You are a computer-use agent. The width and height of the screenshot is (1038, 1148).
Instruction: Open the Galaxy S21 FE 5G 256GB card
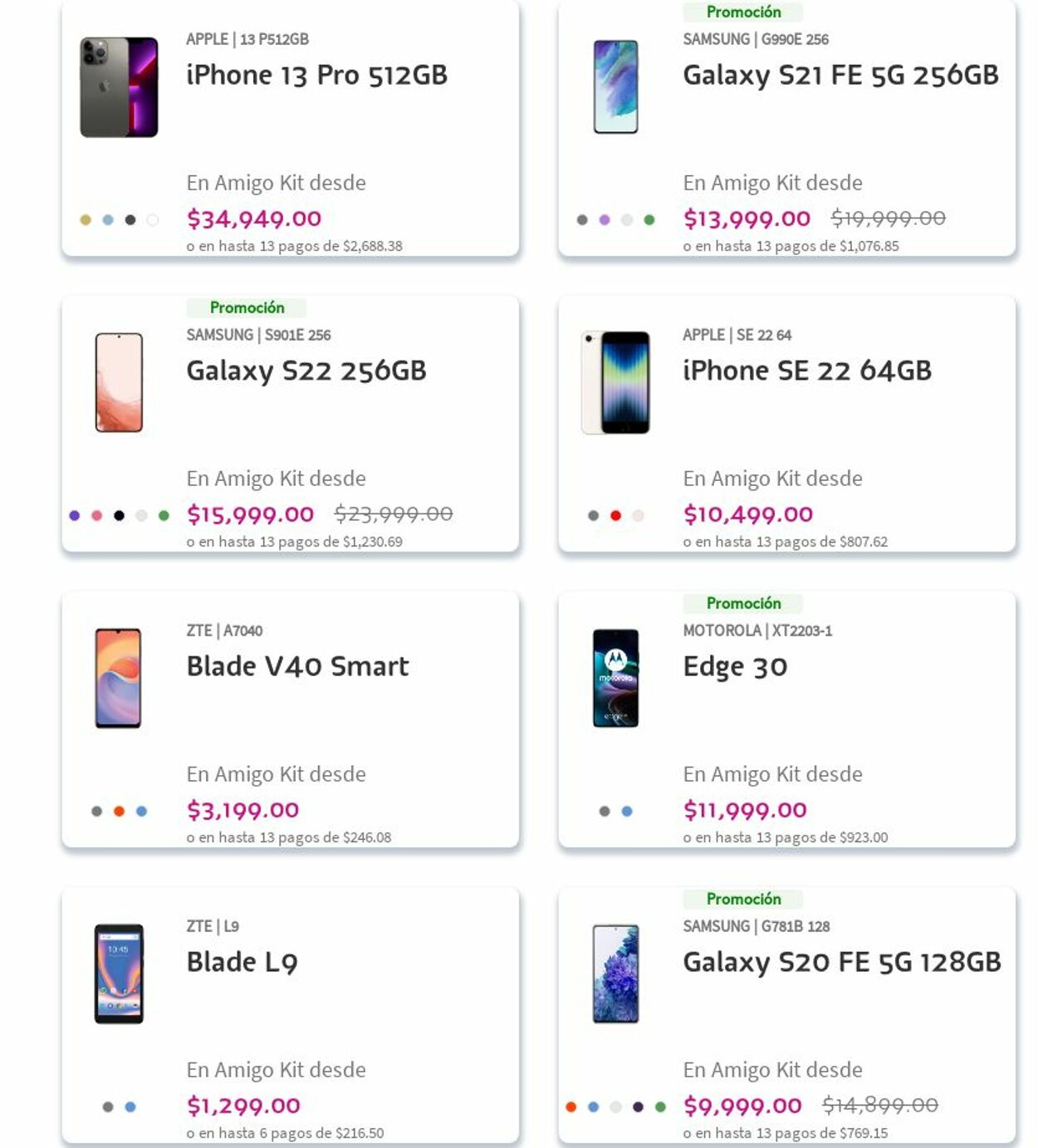click(x=840, y=76)
